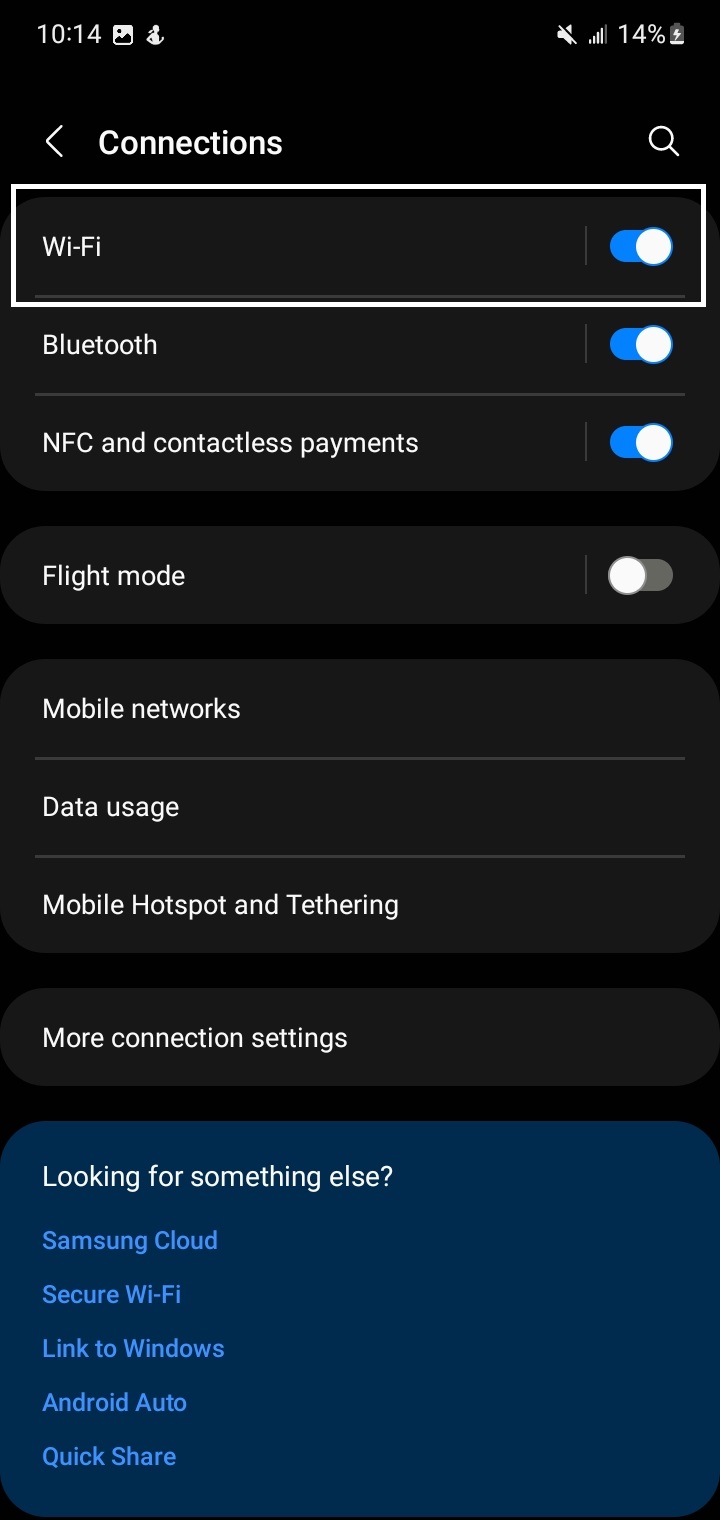The width and height of the screenshot is (720, 1520).
Task: Open the Link to Windows link
Action: pos(133,1348)
